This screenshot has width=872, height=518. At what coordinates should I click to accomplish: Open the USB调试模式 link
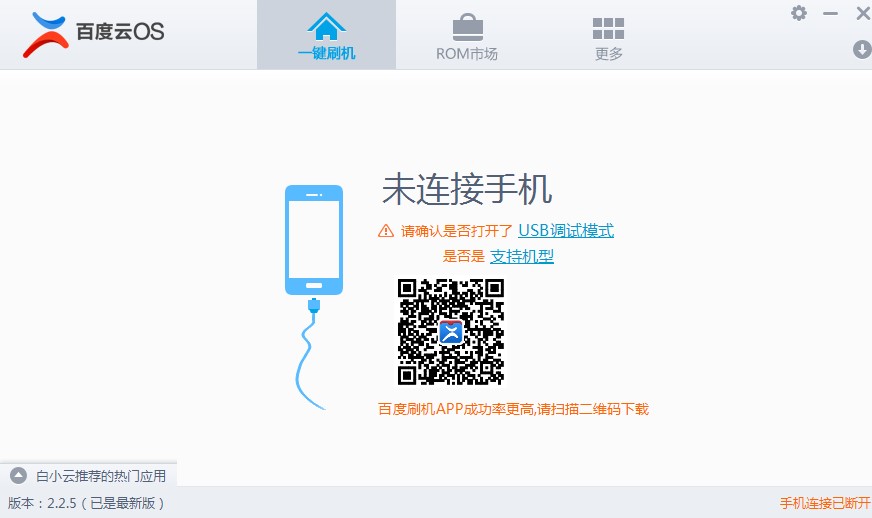pyautogui.click(x=566, y=231)
